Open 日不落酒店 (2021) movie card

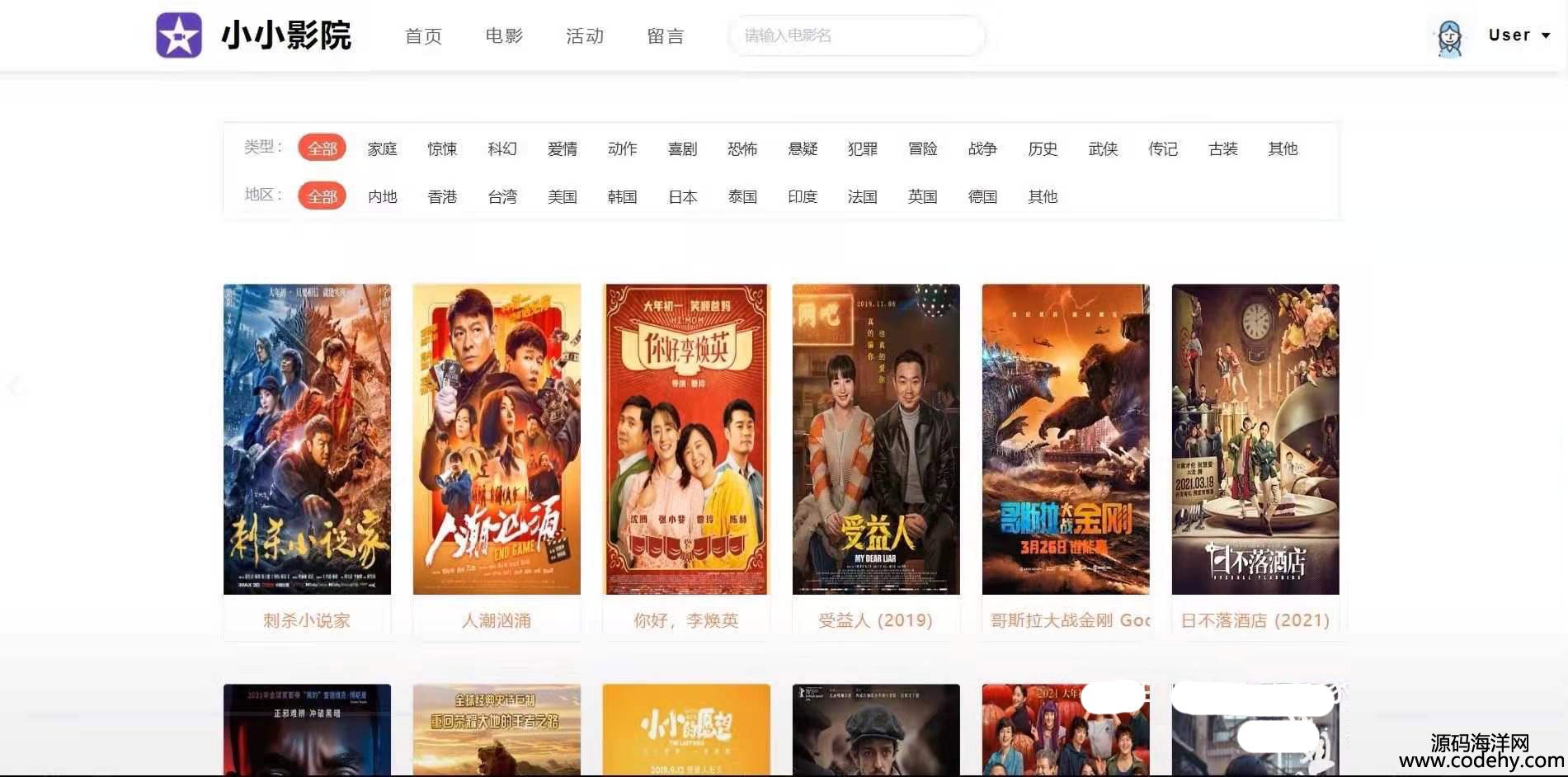1255,440
